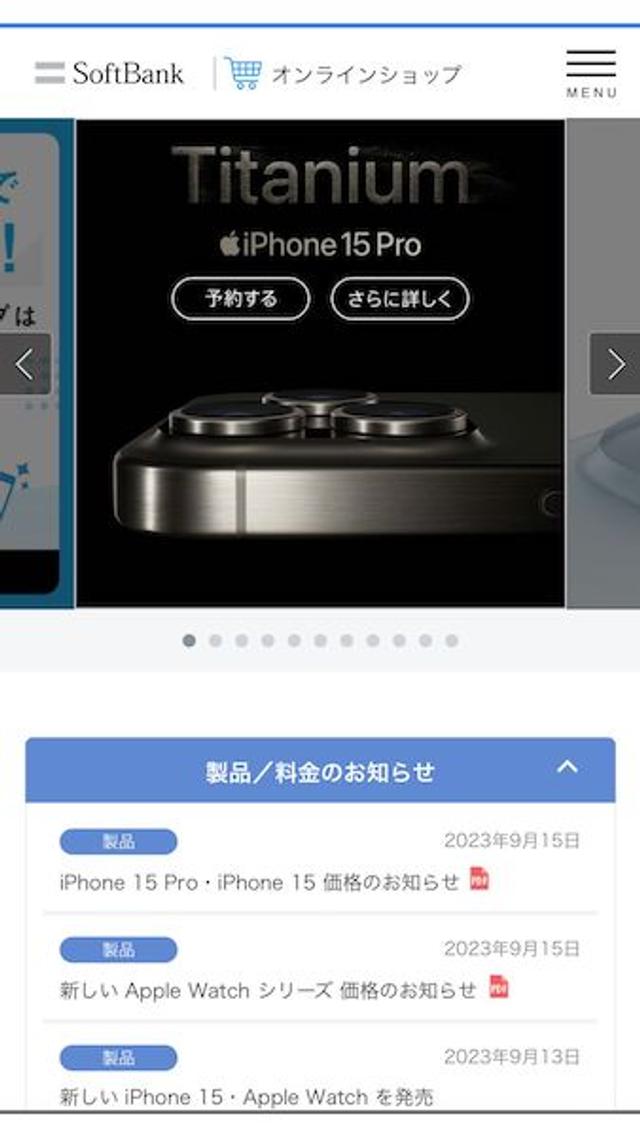640x1136 pixels.
Task: Open 新しい iPhone 15・Apple Watch を発売 notice
Action: point(246,1097)
